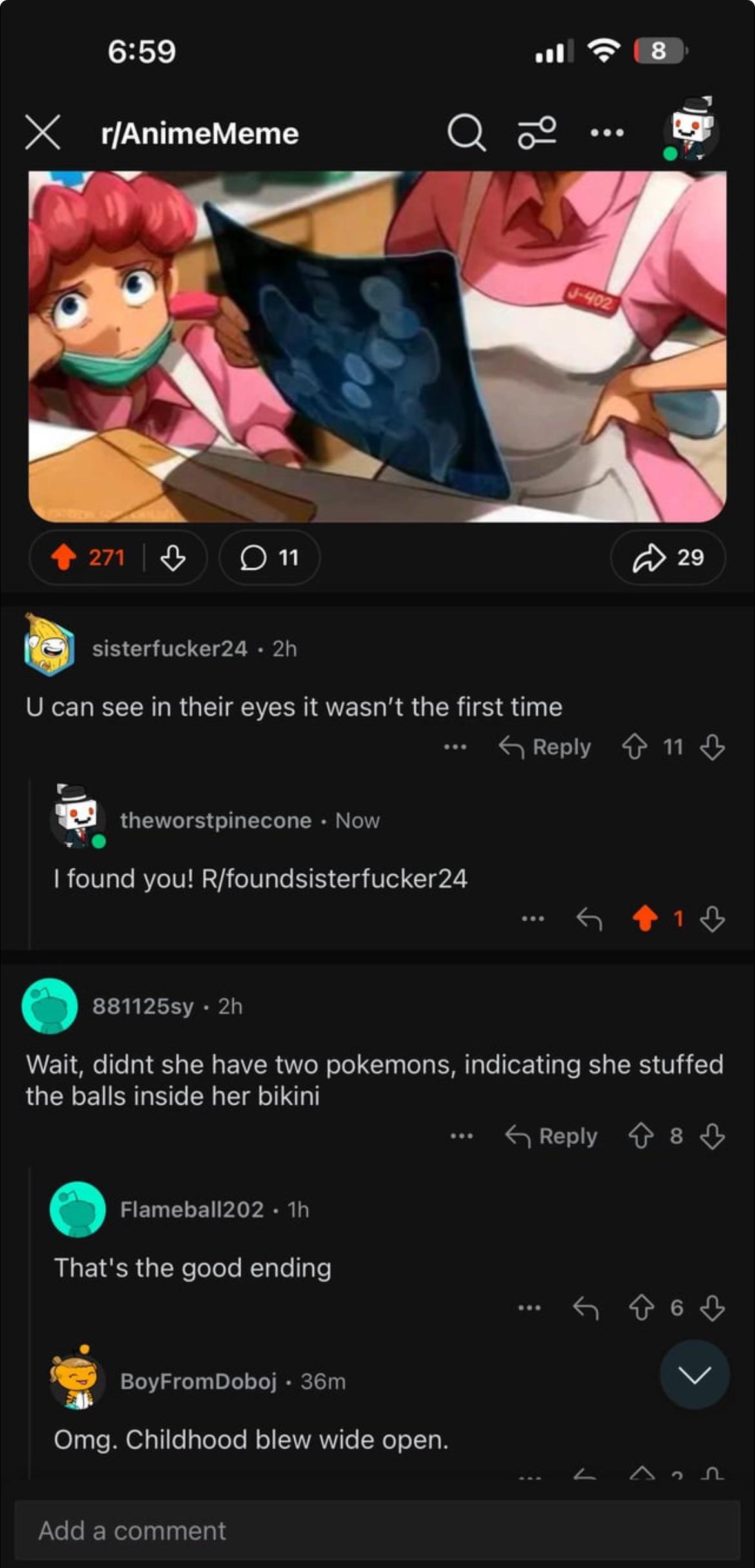Open the r/AnimeMeme subreddit title
The width and height of the screenshot is (755, 1568).
coord(199,134)
